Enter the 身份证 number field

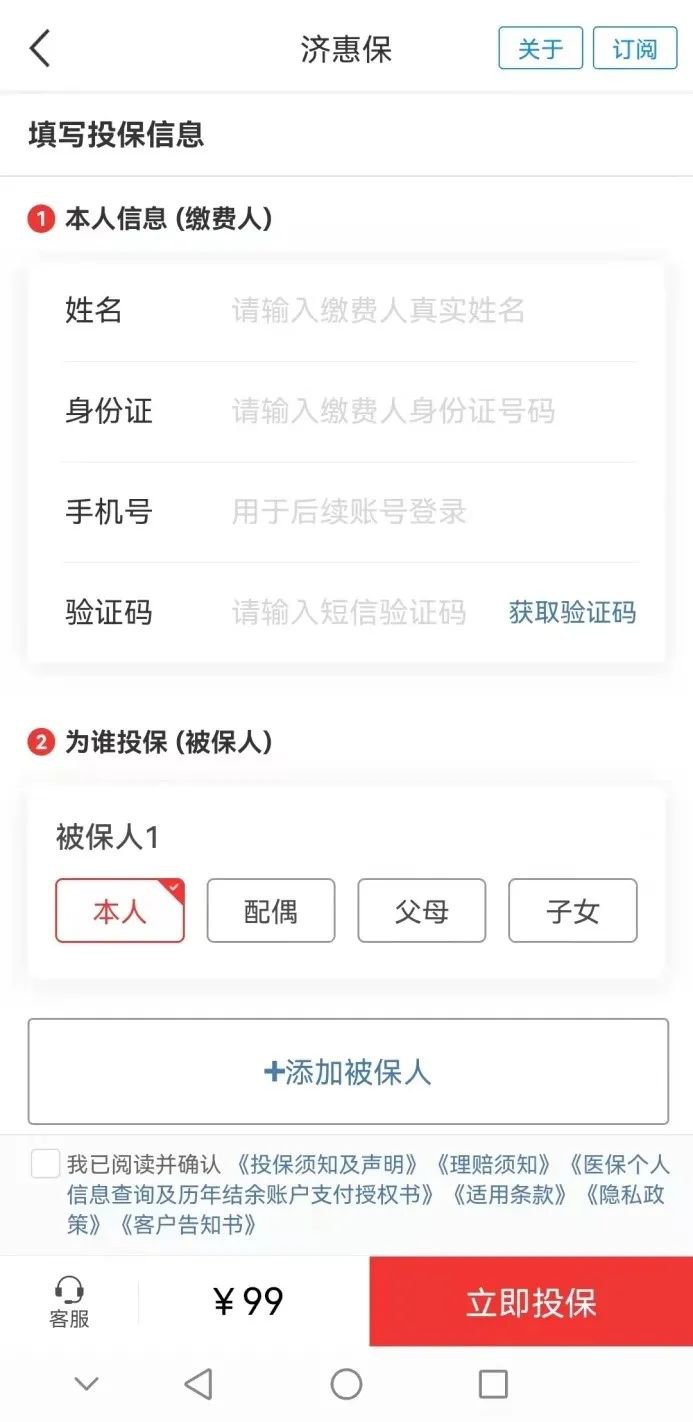point(430,411)
